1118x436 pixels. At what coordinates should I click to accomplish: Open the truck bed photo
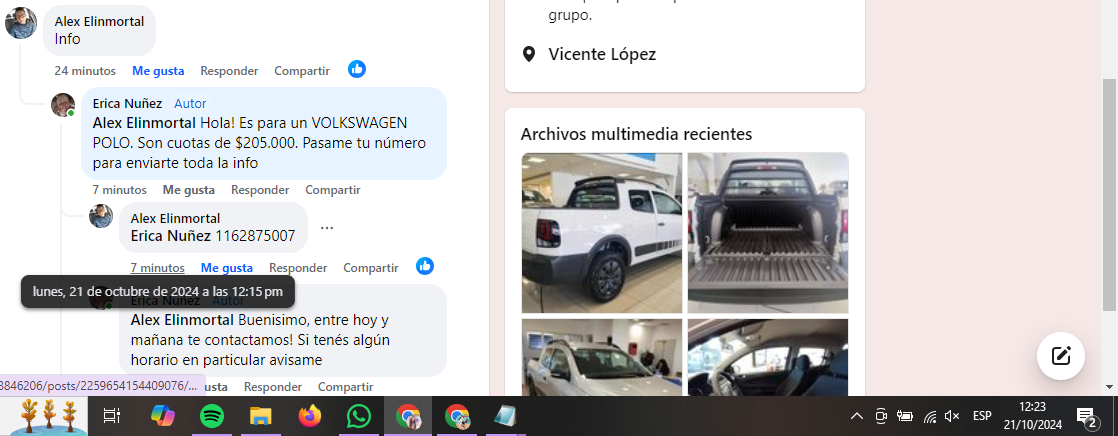pyautogui.click(x=767, y=232)
